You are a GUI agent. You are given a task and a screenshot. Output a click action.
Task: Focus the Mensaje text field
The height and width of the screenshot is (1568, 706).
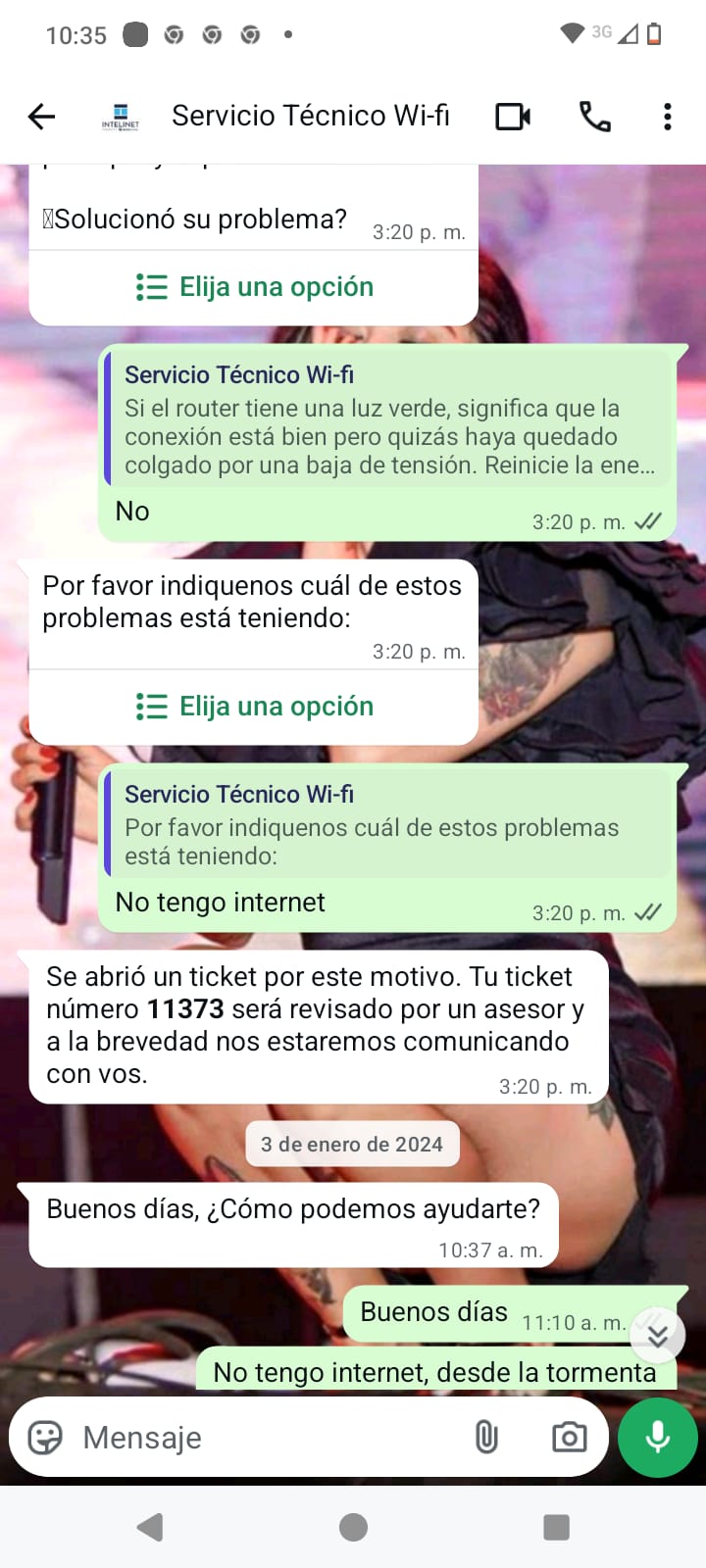coord(265,1438)
